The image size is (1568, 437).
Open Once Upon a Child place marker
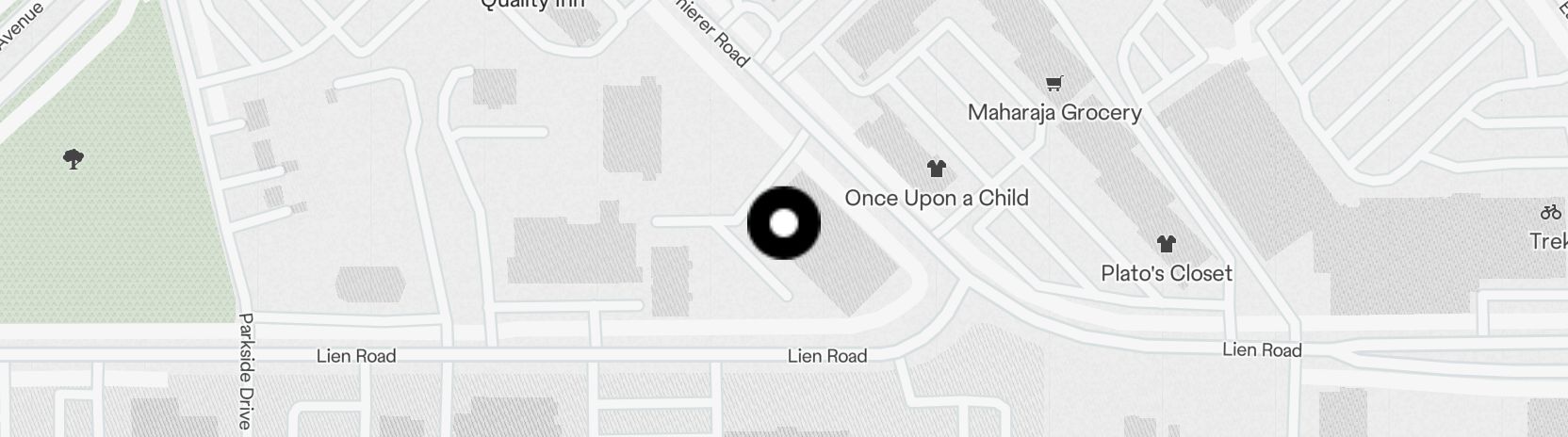[x=936, y=169]
